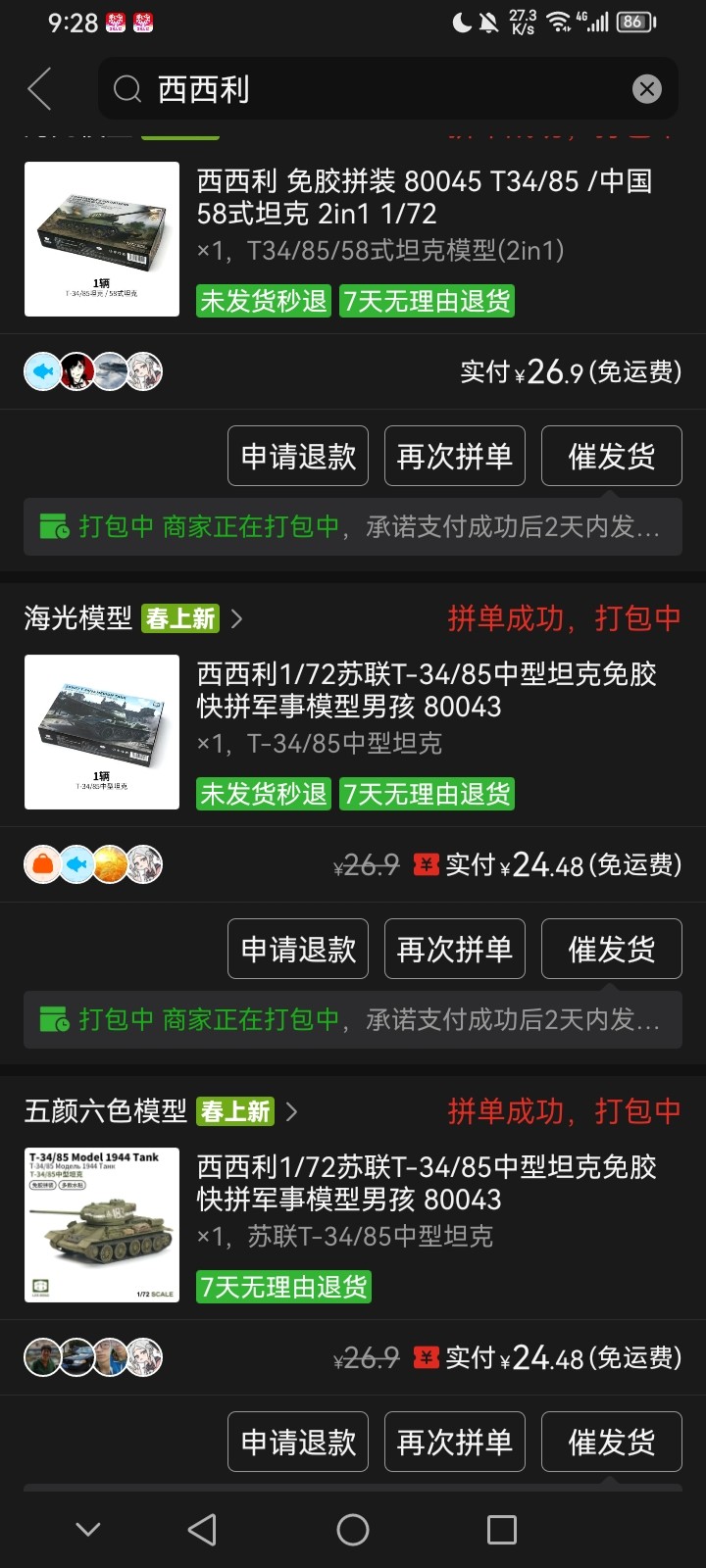This screenshot has width=706, height=1568.
Task: View packing status of the 80045 order
Action: [x=353, y=527]
